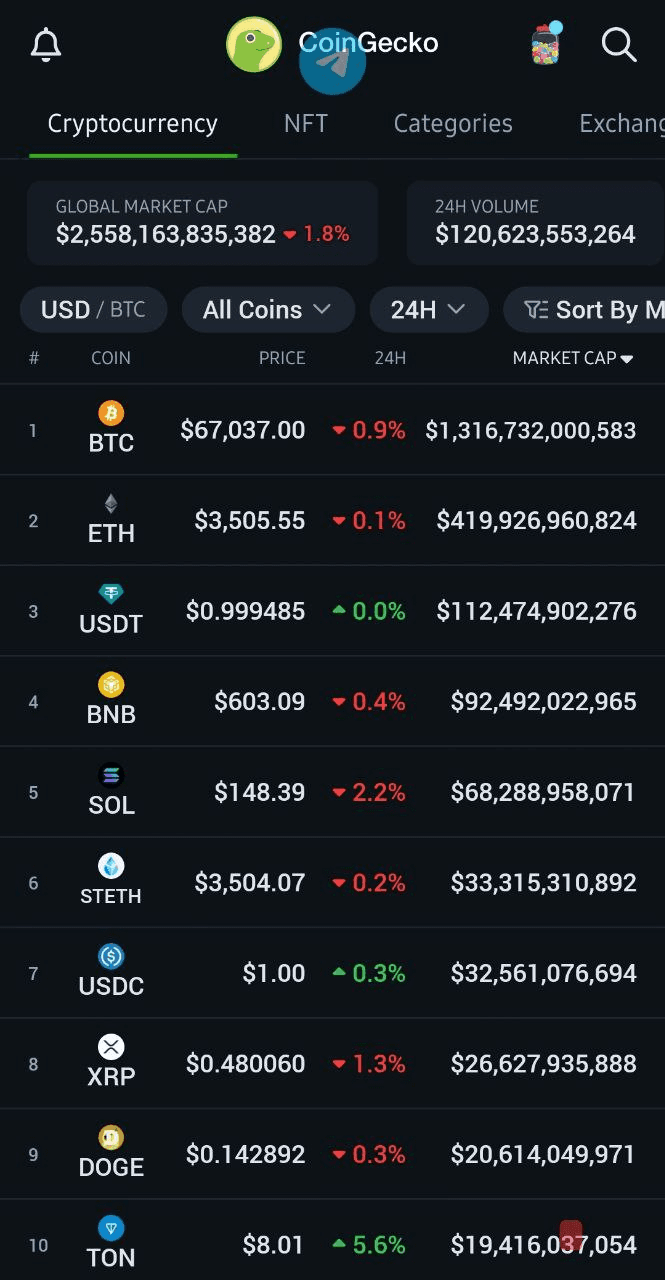Sort by the Market Cap column header
Screen dimensions: 665x1280
coord(572,358)
